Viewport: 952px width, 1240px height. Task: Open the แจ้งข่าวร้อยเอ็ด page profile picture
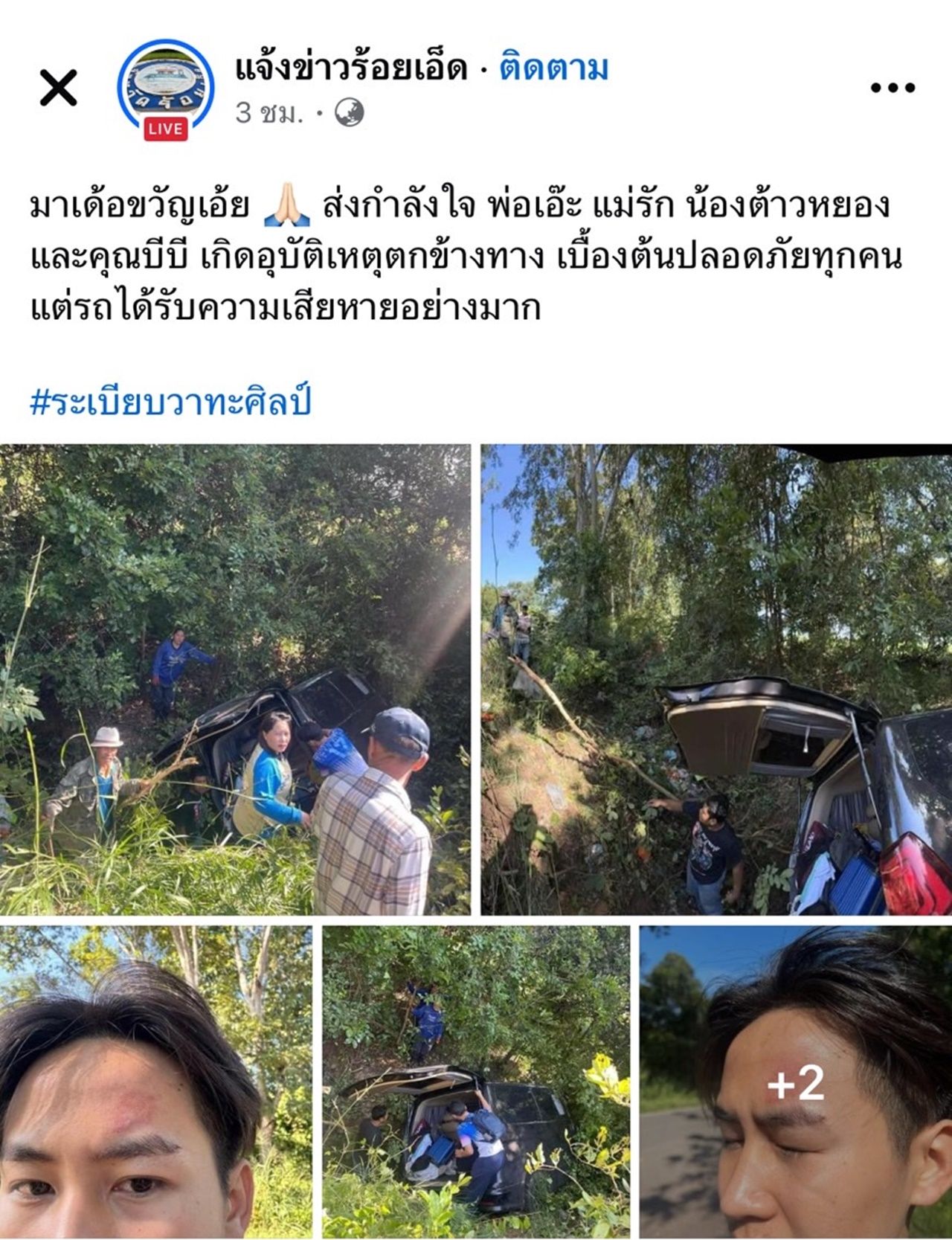point(165,87)
